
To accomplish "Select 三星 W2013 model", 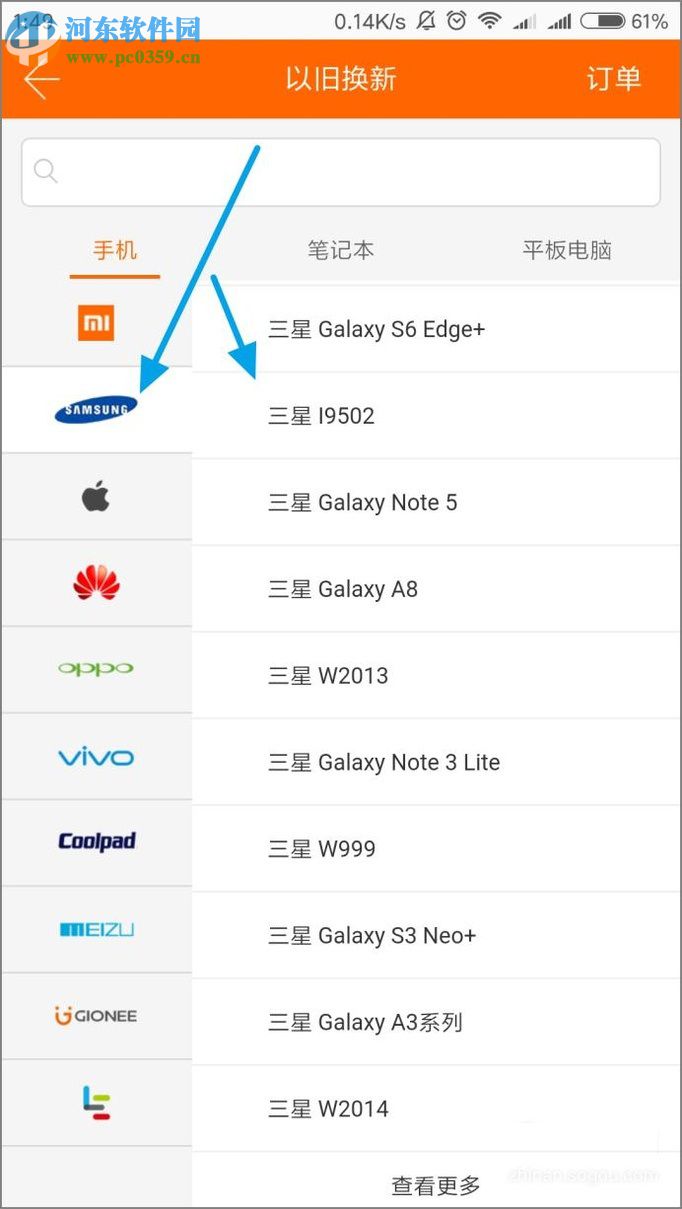I will pos(328,676).
